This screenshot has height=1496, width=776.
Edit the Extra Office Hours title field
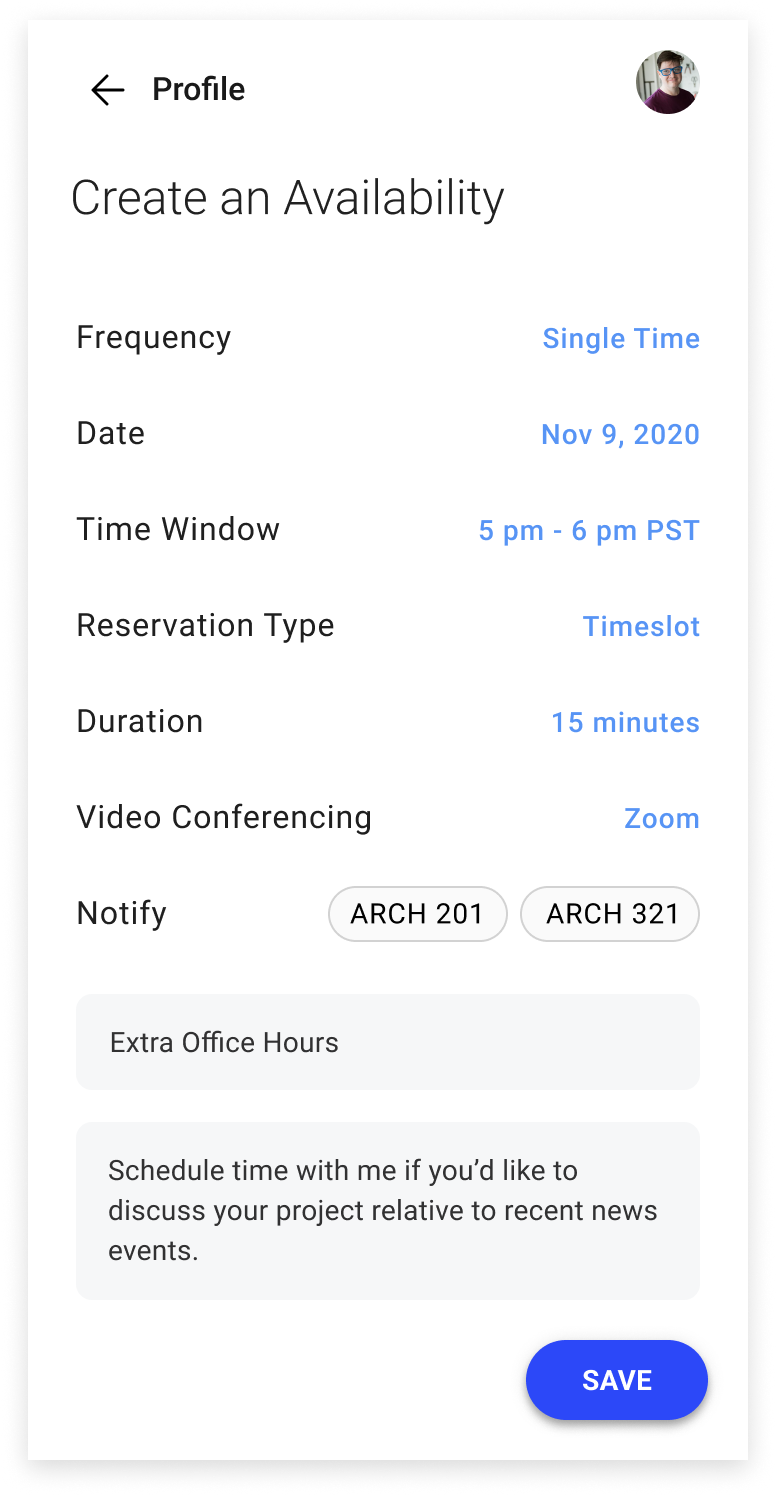coord(388,1042)
